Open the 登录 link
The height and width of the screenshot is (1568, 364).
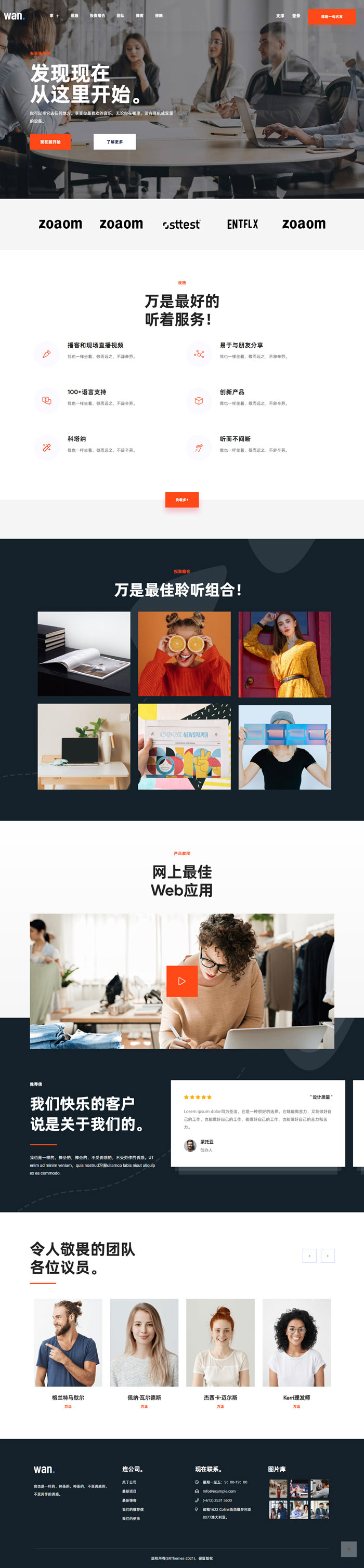point(296,16)
